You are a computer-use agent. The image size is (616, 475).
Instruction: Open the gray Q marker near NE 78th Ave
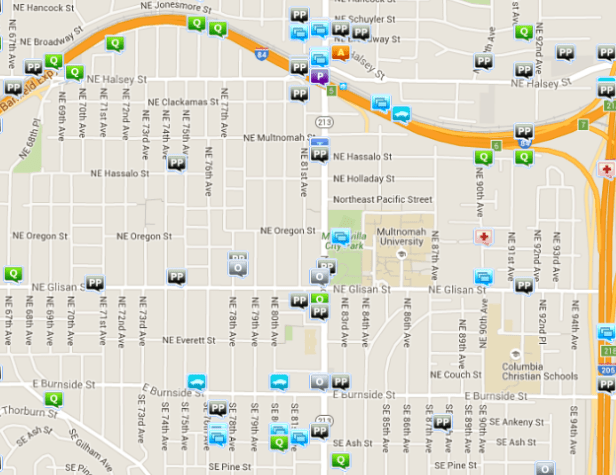pos(237,265)
